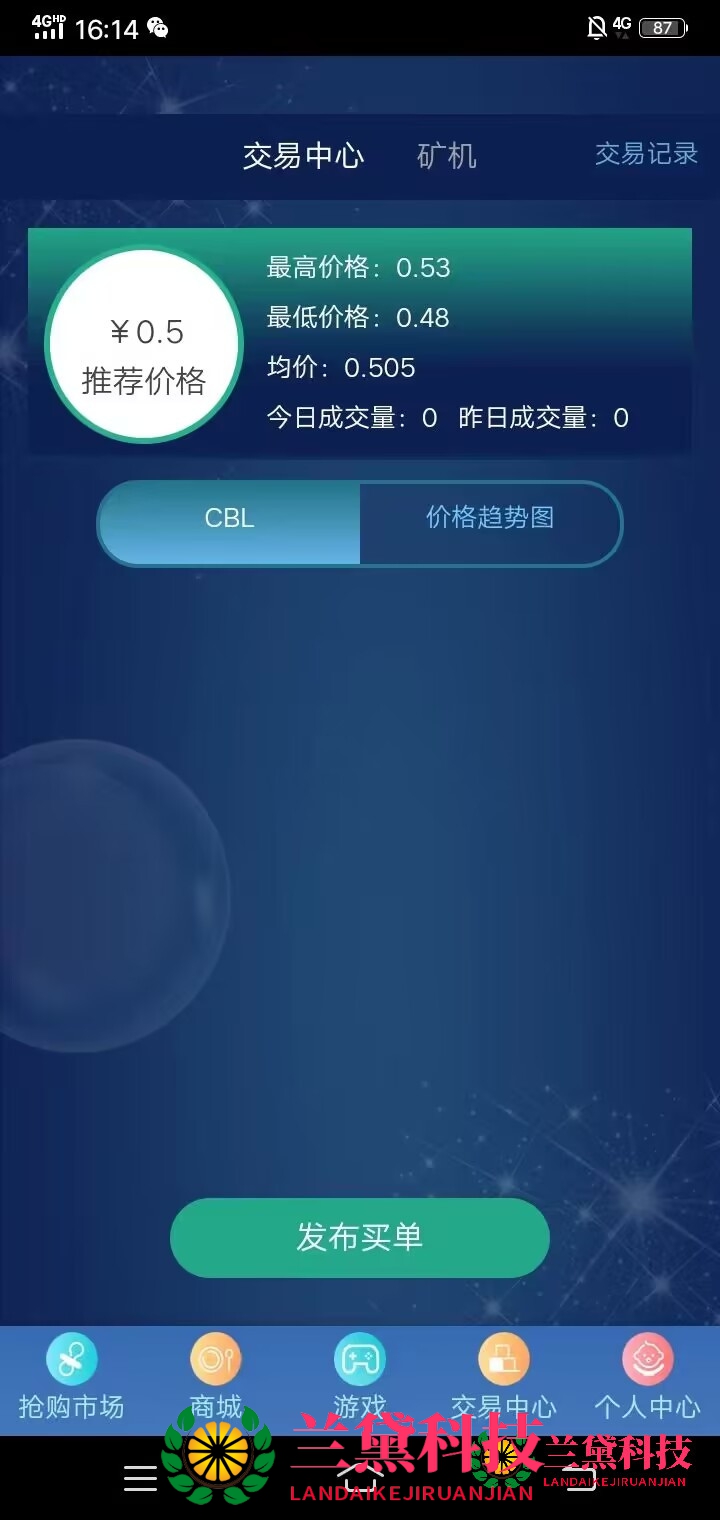Viewport: 720px width, 1520px height.
Task: Open the system recent apps menu
Action: coord(140,1478)
